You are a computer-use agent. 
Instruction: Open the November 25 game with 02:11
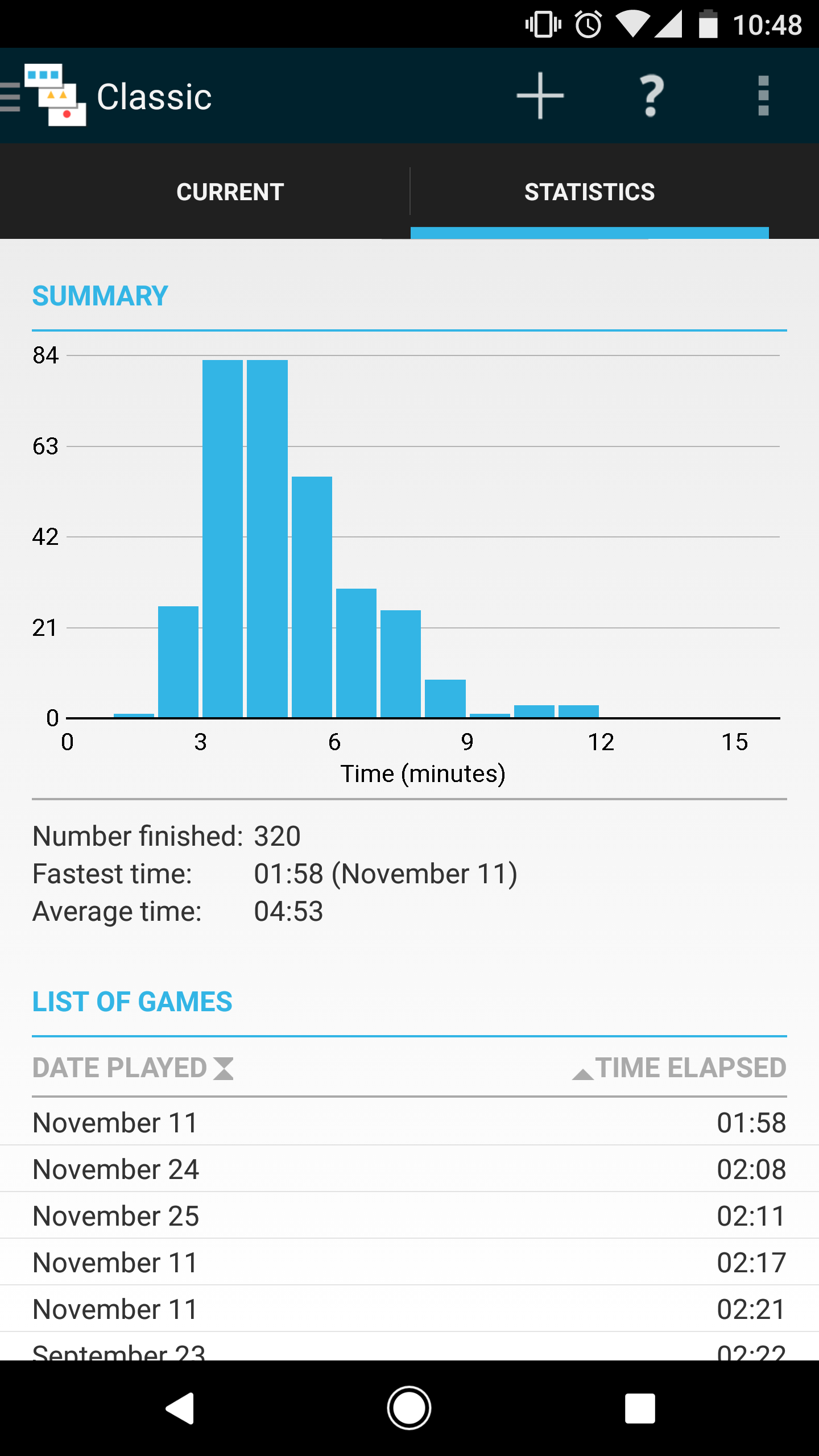409,1215
